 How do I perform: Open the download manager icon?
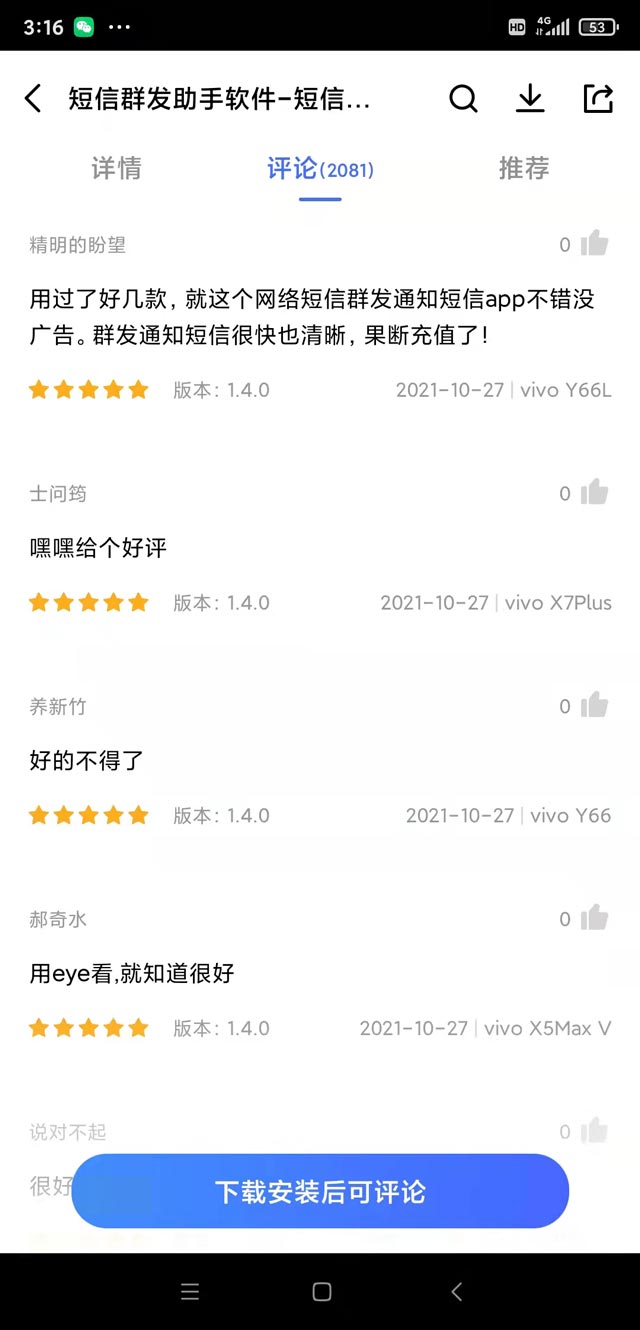530,98
